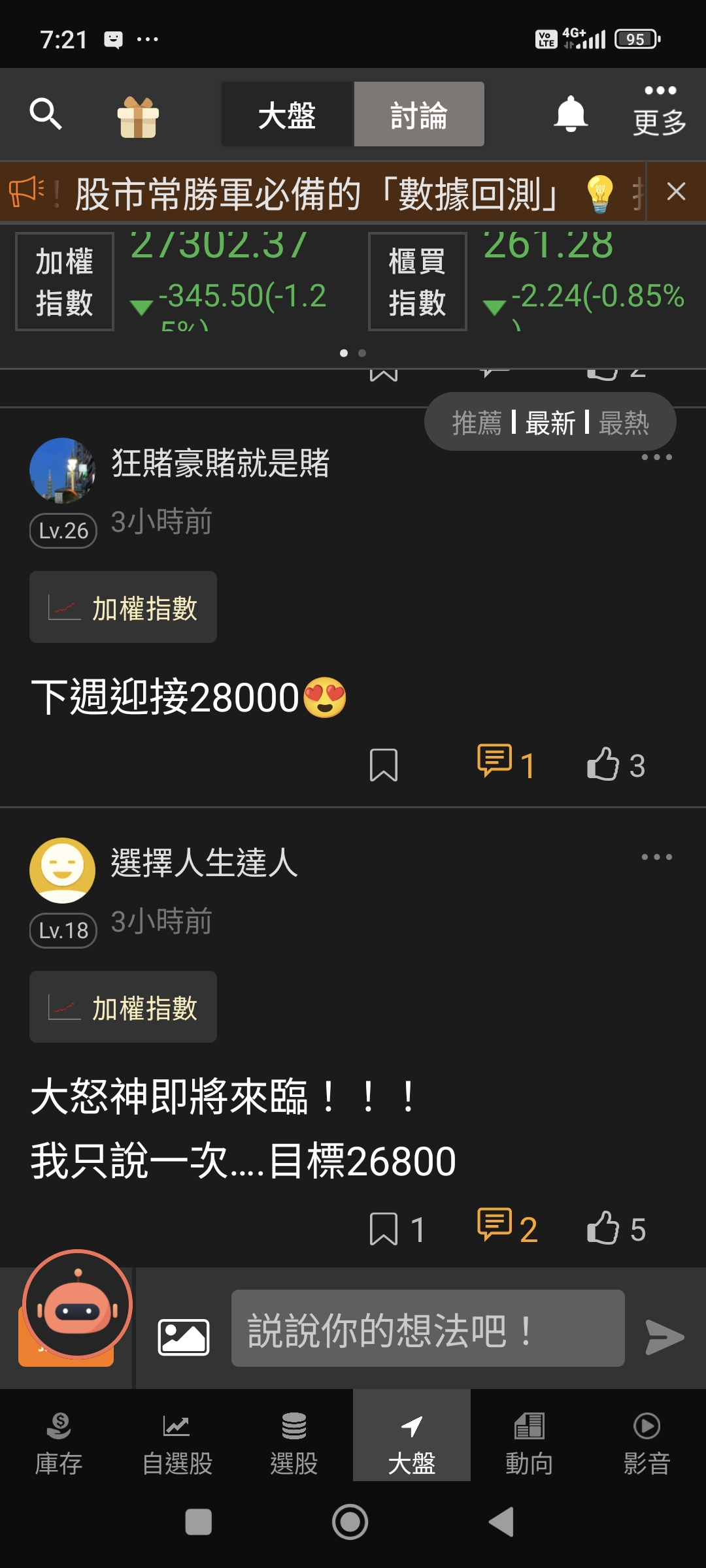The image size is (706, 1568).
Task: Open 加權指數 tag in 選擇人生達人's post
Action: (x=123, y=1007)
